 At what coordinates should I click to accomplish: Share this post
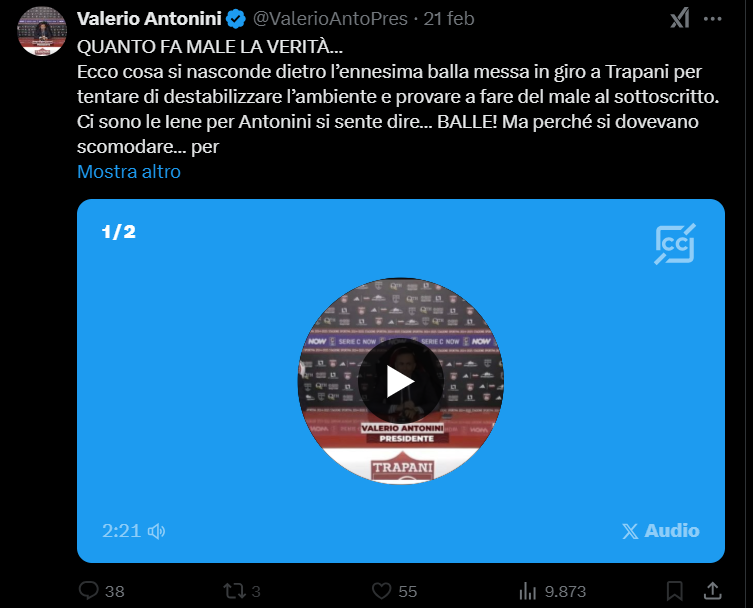712,590
